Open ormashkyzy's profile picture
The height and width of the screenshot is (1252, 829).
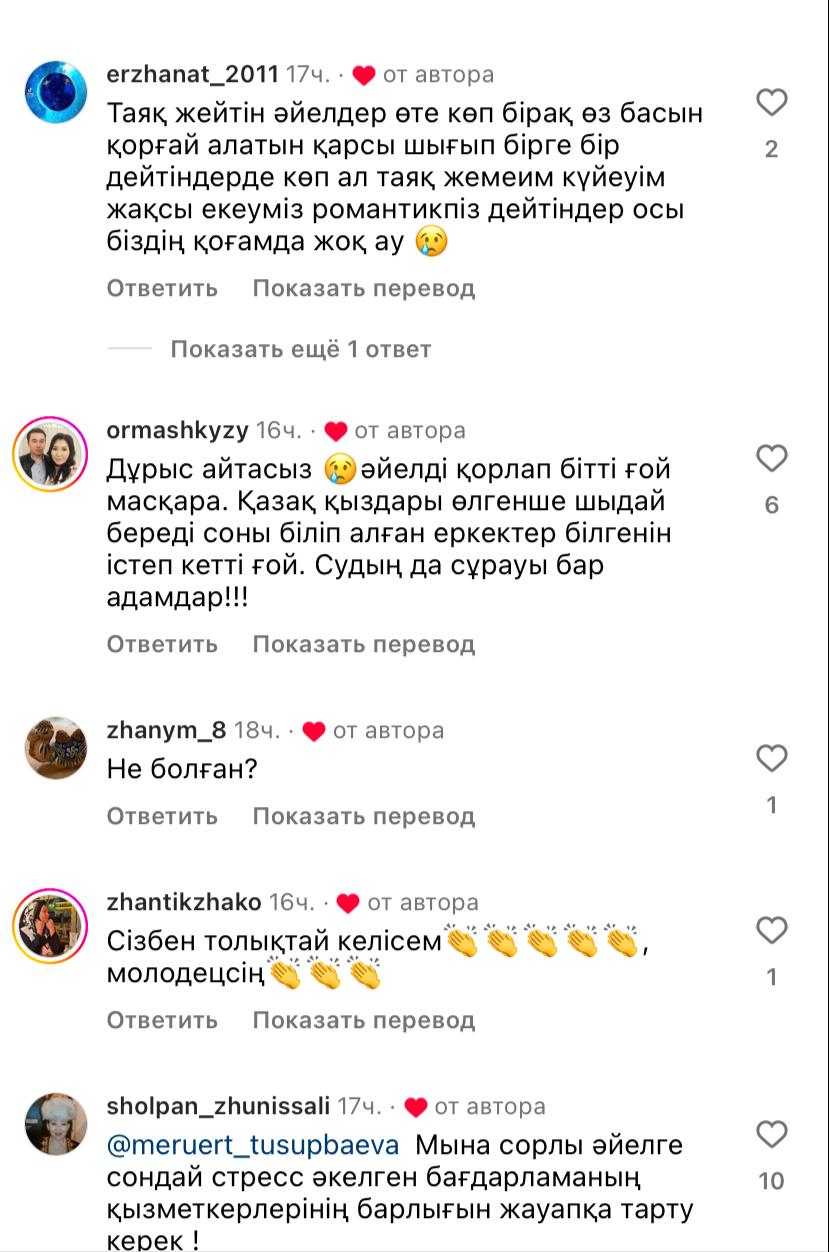[x=51, y=454]
